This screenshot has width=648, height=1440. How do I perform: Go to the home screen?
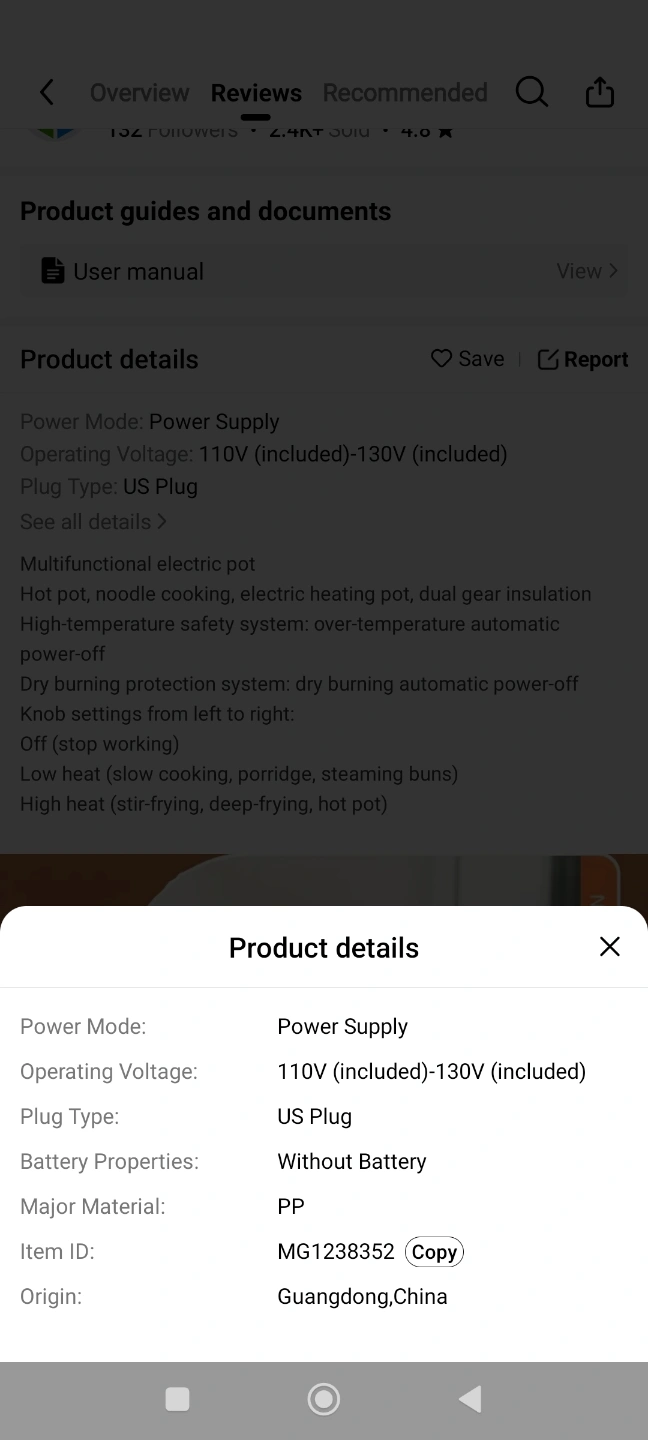[324, 1399]
